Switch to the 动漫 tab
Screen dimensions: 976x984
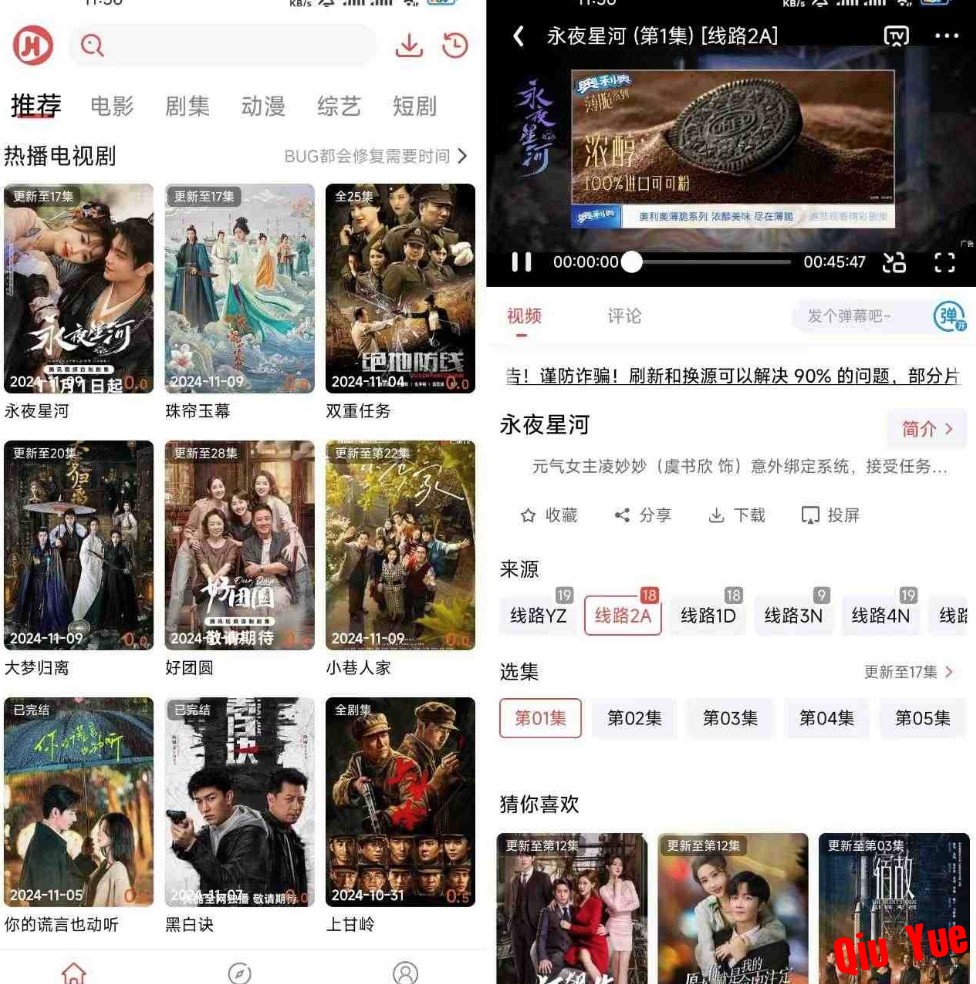pyautogui.click(x=263, y=106)
